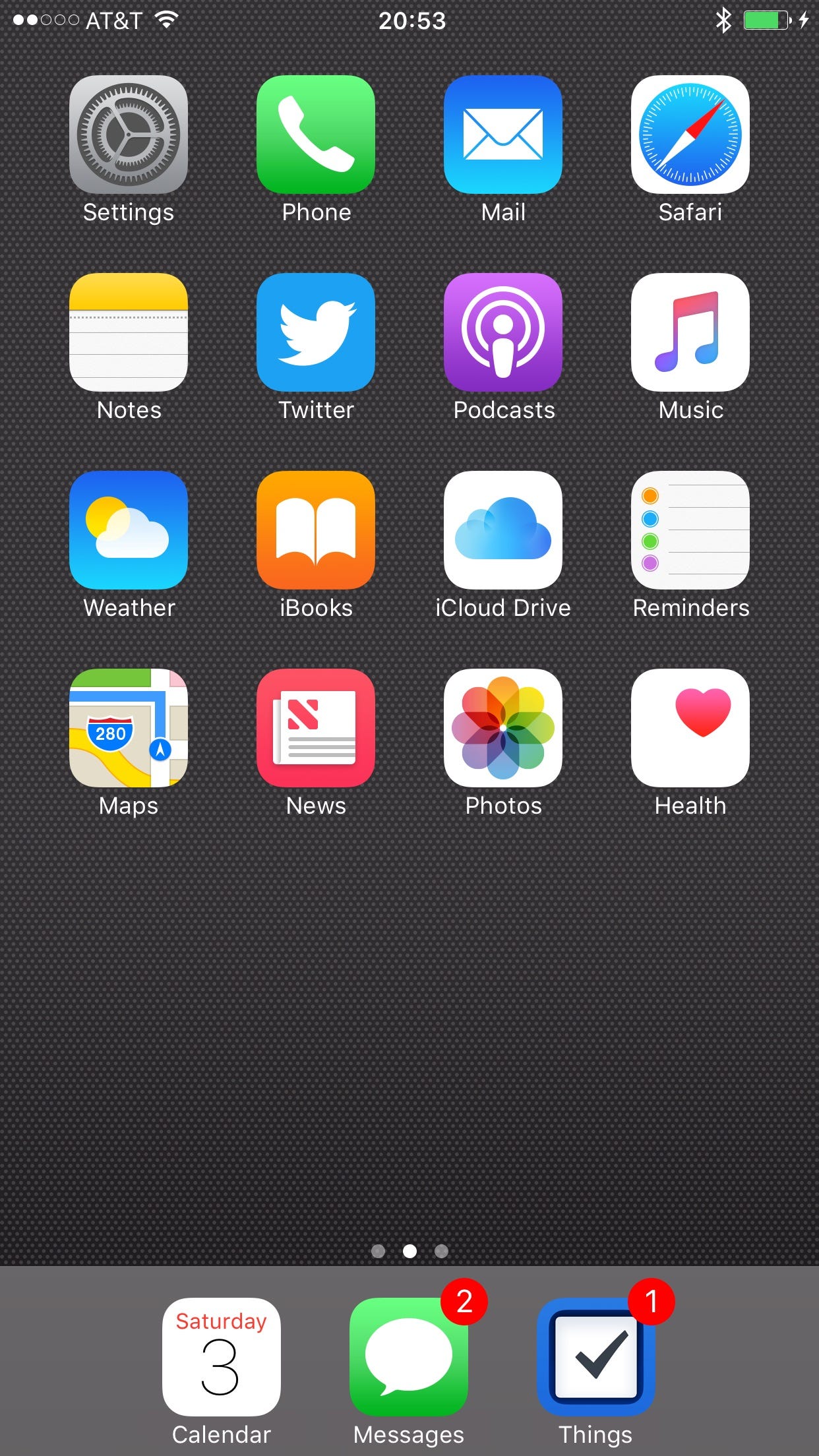
Task: Launch the Reminders app
Action: 690,530
